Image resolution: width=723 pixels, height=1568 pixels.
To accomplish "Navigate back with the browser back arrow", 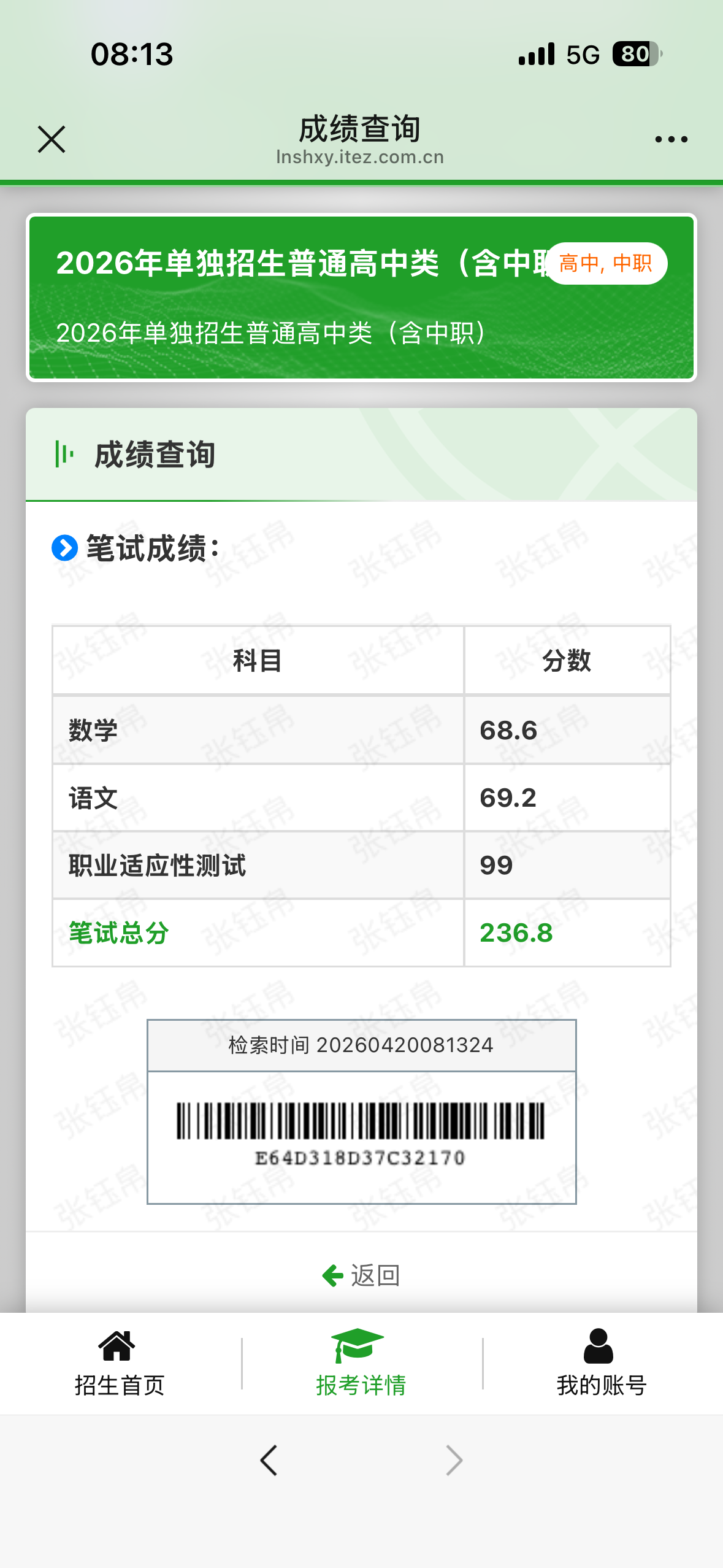I will [269, 1460].
